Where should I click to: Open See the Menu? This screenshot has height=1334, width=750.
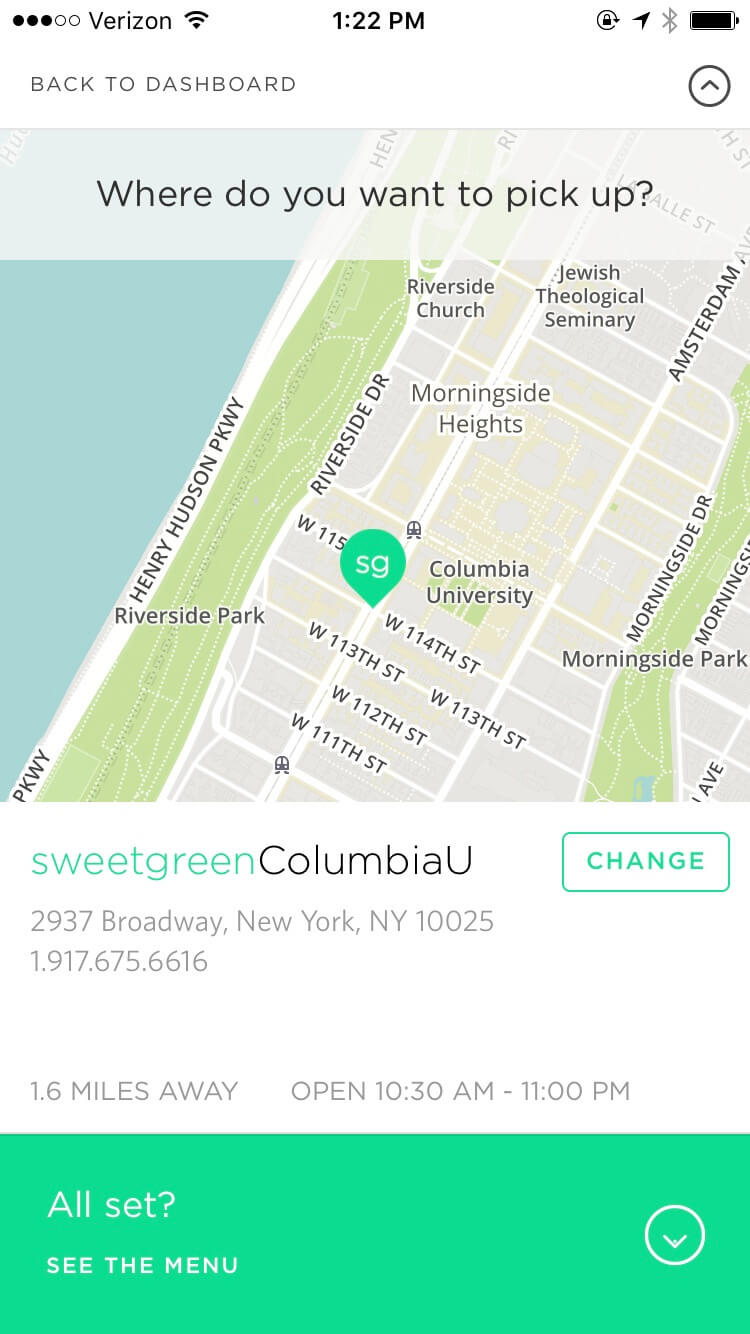pyautogui.click(x=142, y=1265)
